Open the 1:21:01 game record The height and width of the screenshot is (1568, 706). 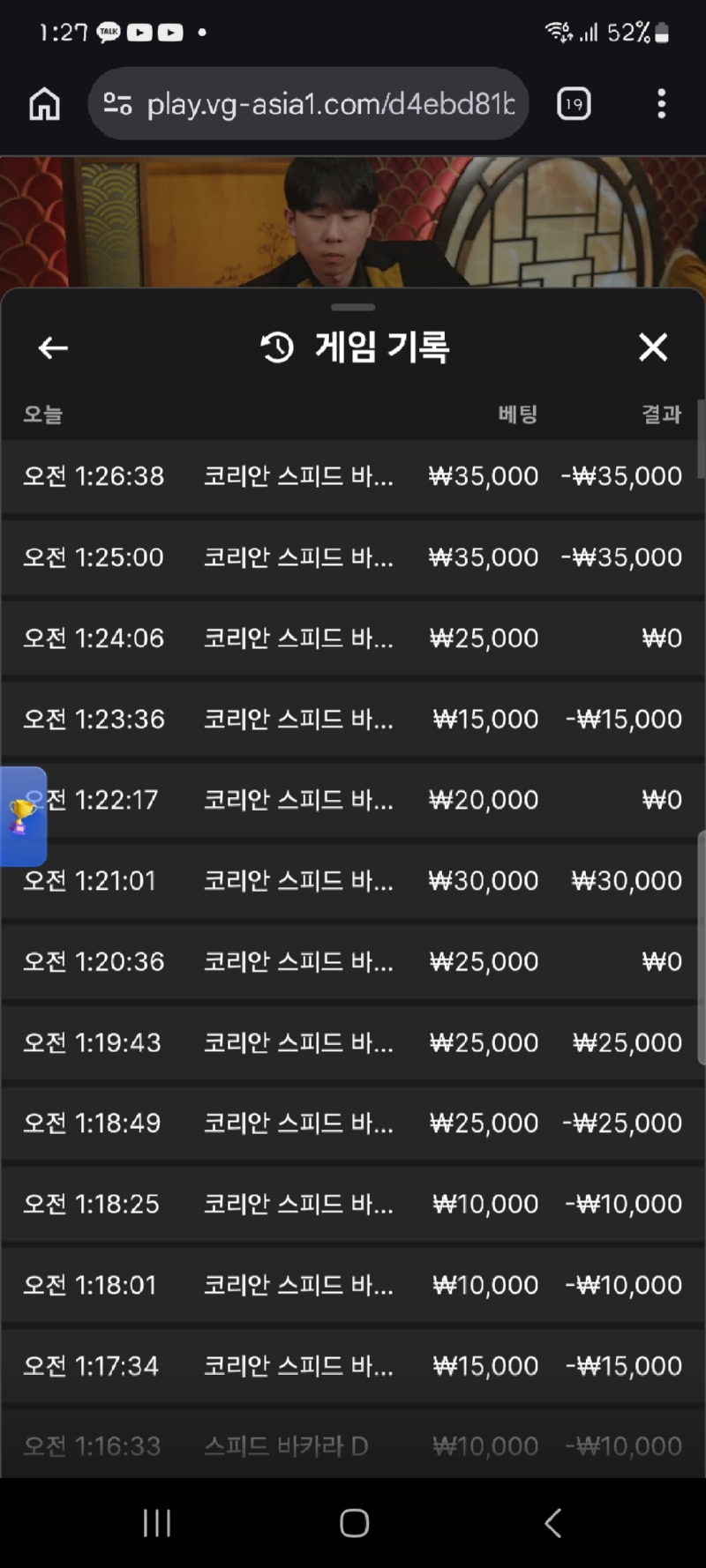pos(353,880)
